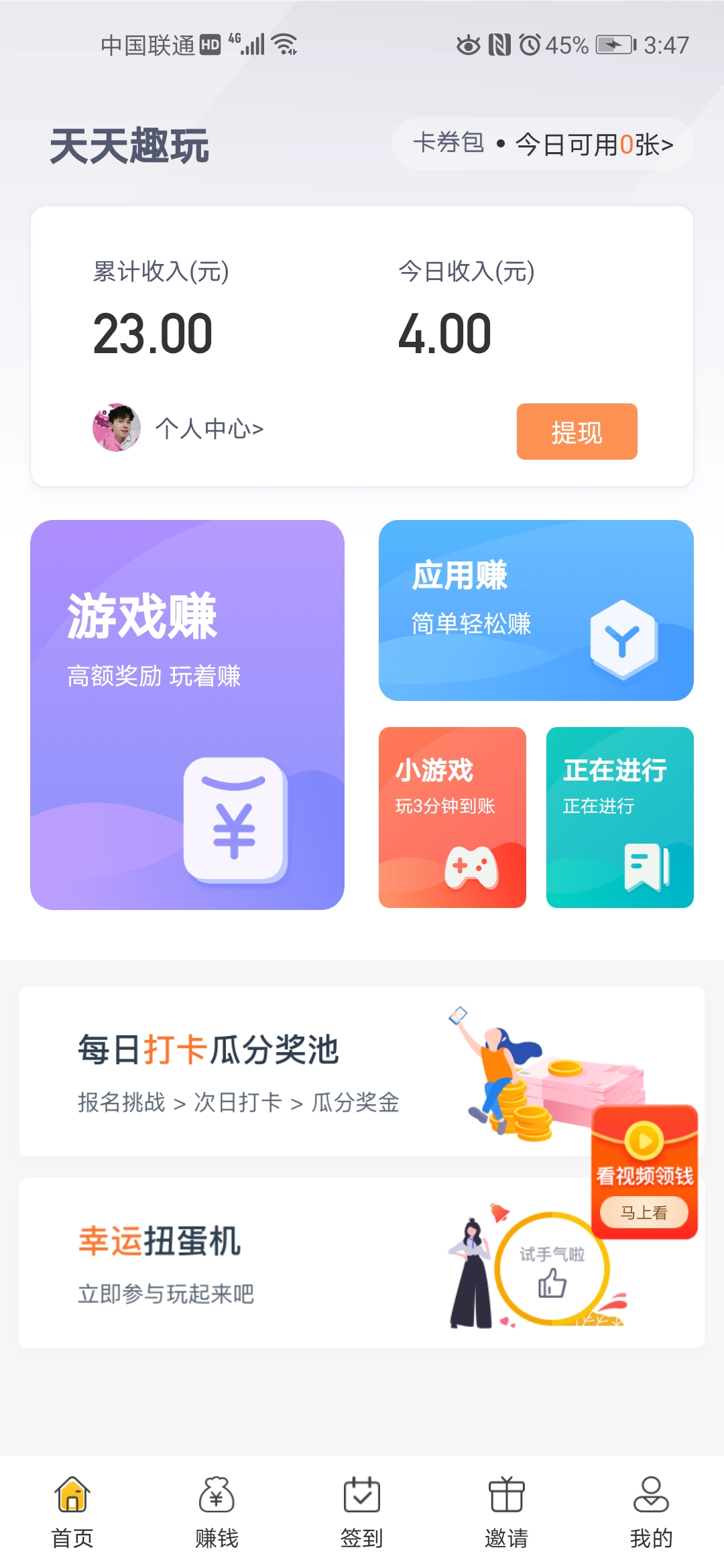The height and width of the screenshot is (1568, 724).
Task: Switch to the 赚钱 earn money tab
Action: click(217, 1508)
